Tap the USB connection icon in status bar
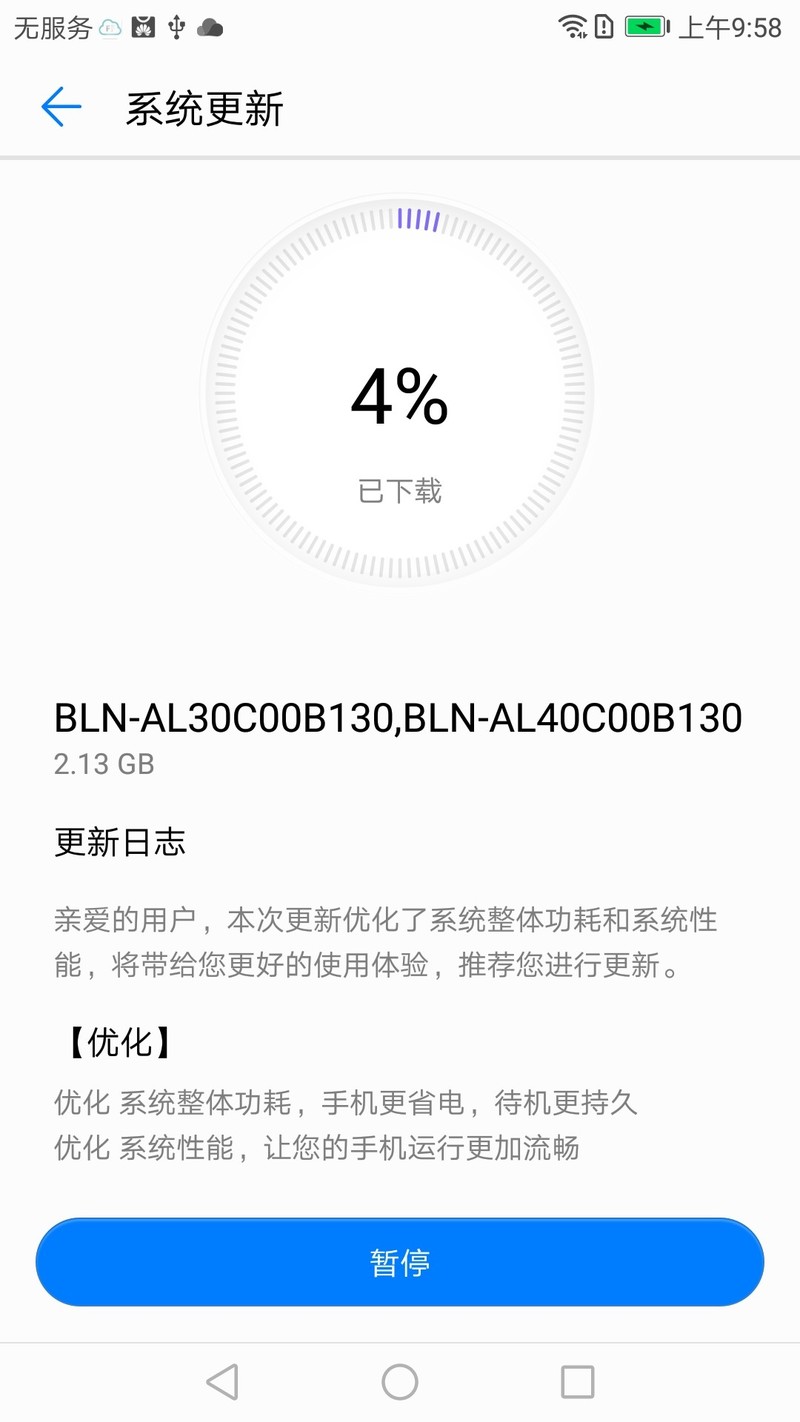The image size is (800, 1422). [176, 27]
